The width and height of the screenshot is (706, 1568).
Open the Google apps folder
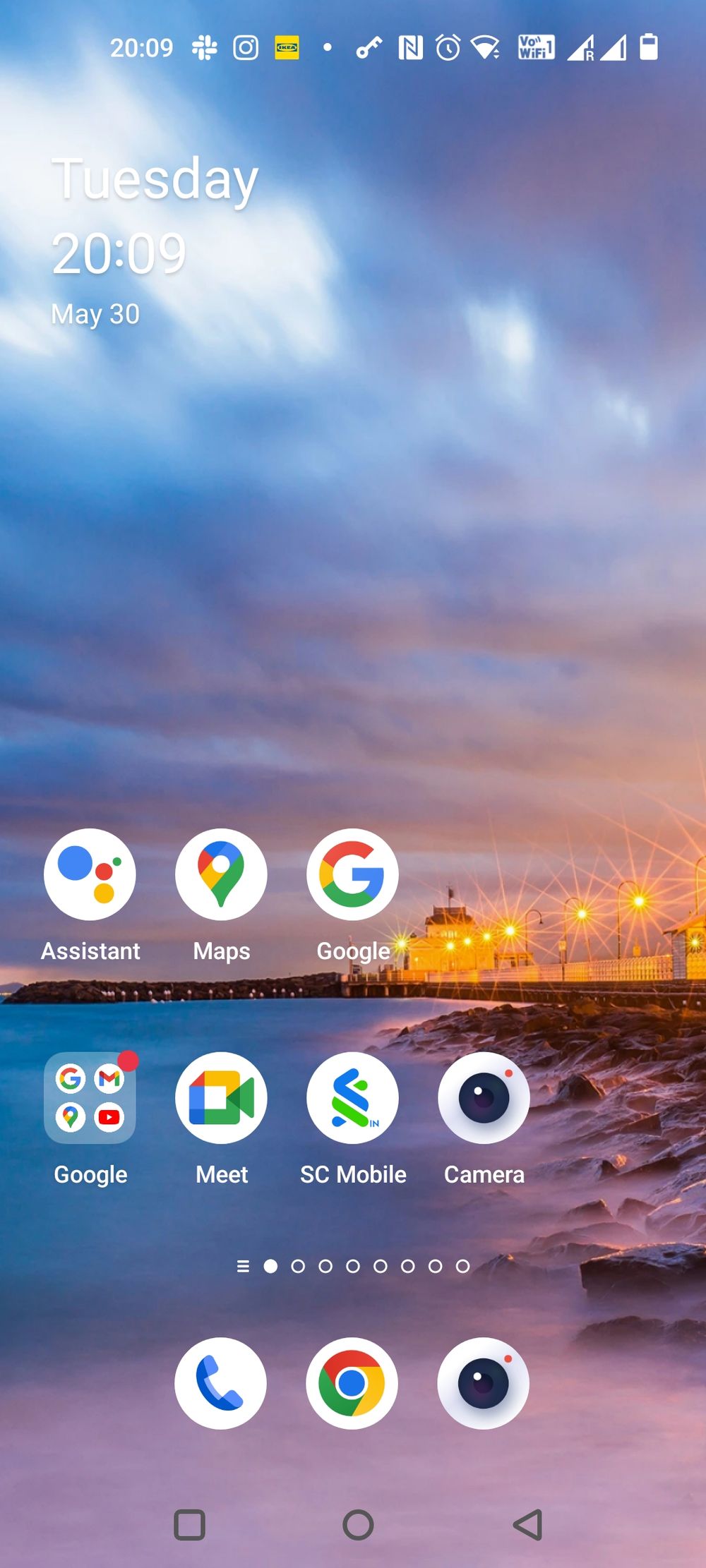pyautogui.click(x=90, y=1097)
